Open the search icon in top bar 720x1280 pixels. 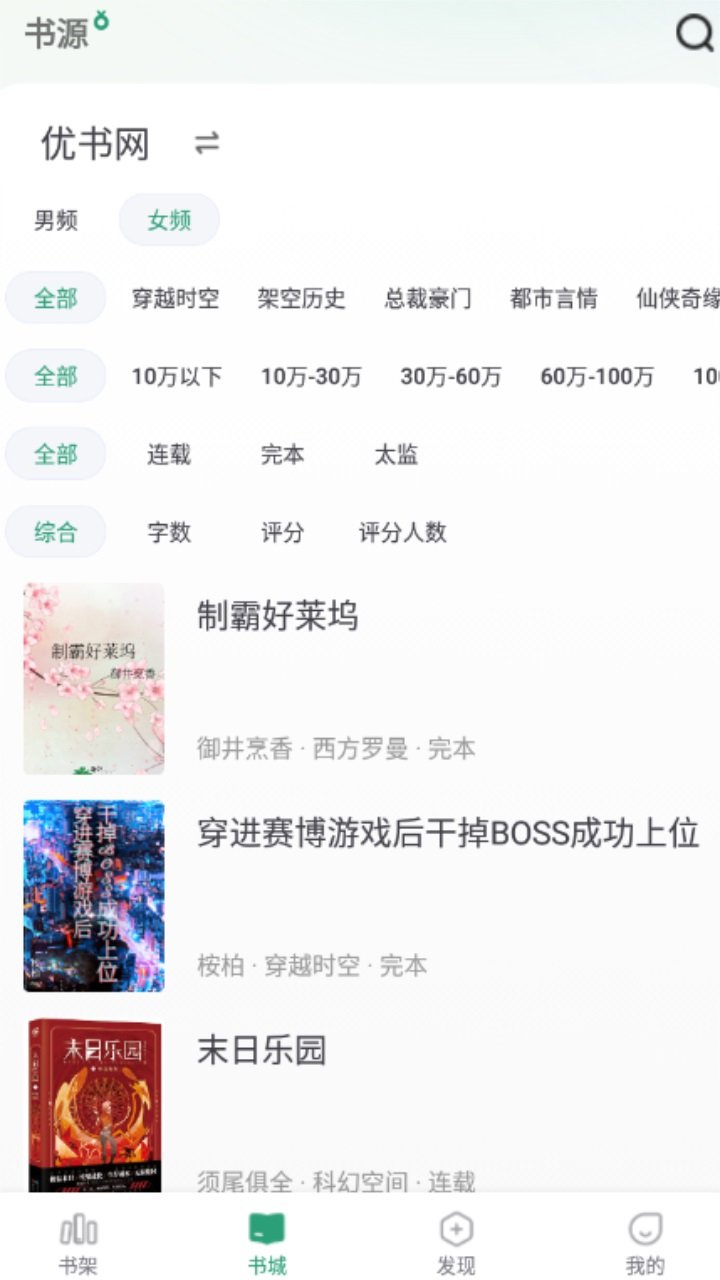pyautogui.click(x=692, y=34)
